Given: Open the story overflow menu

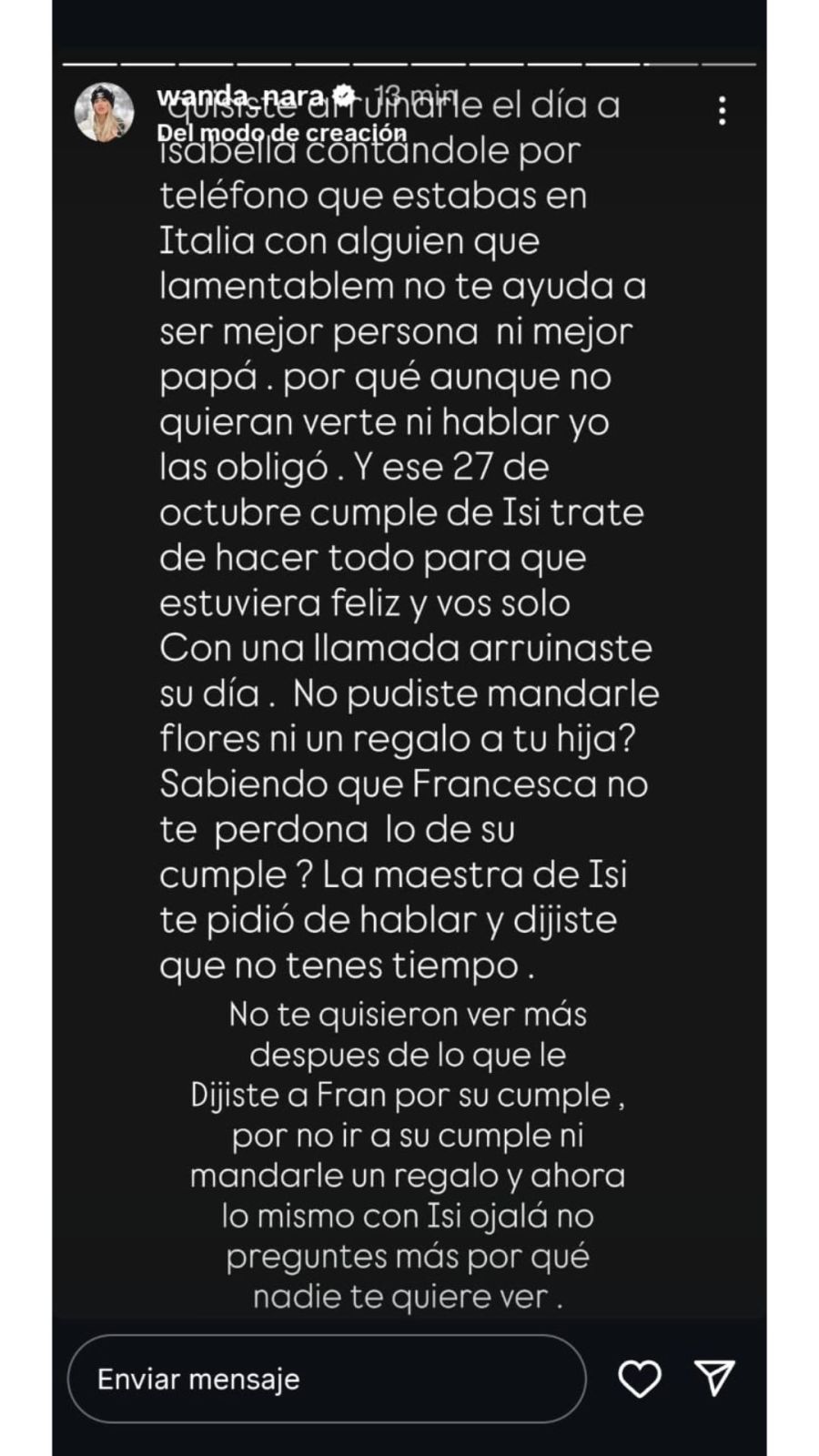Looking at the screenshot, I should pos(722,111).
